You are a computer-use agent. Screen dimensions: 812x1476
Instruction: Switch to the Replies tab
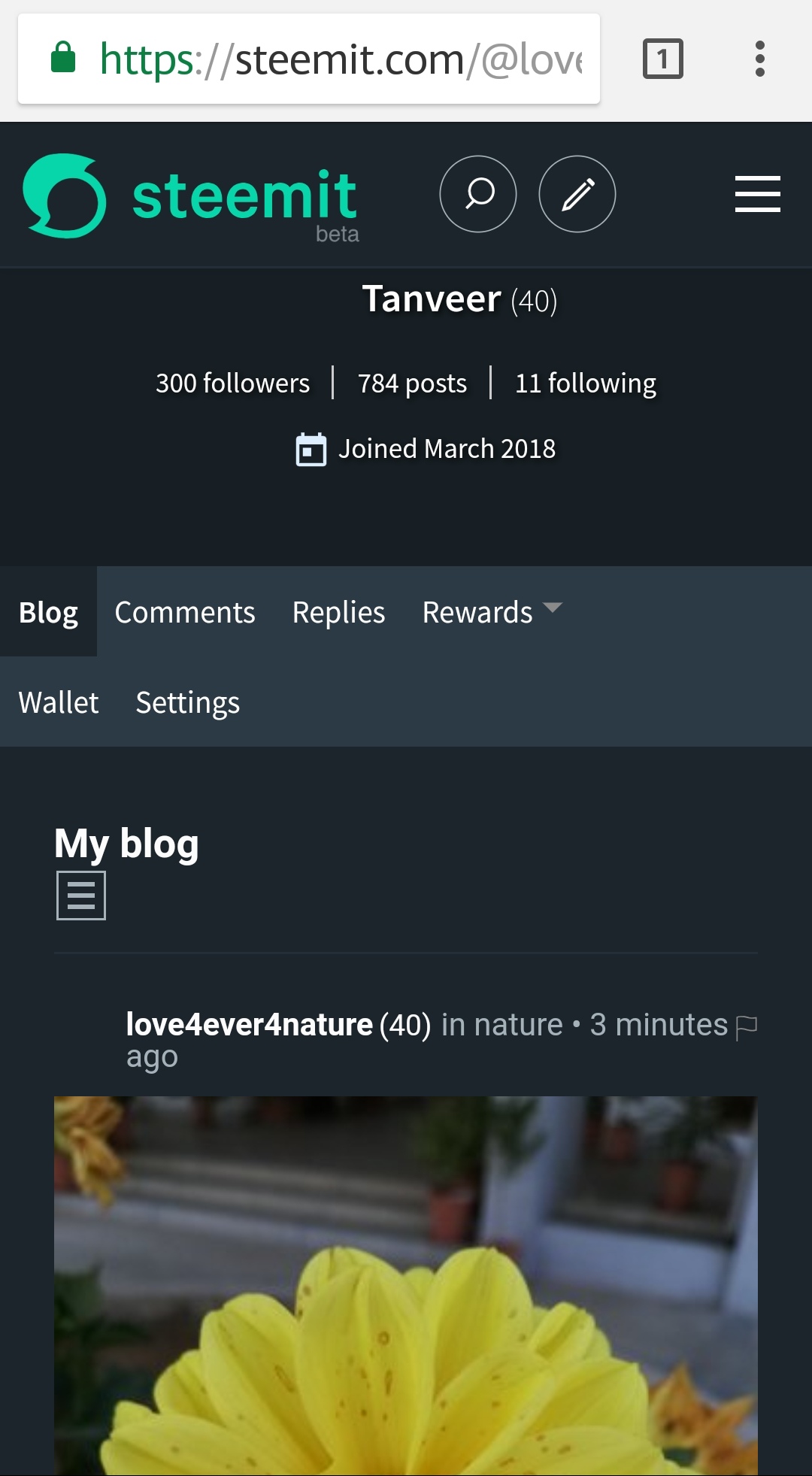pyautogui.click(x=338, y=612)
